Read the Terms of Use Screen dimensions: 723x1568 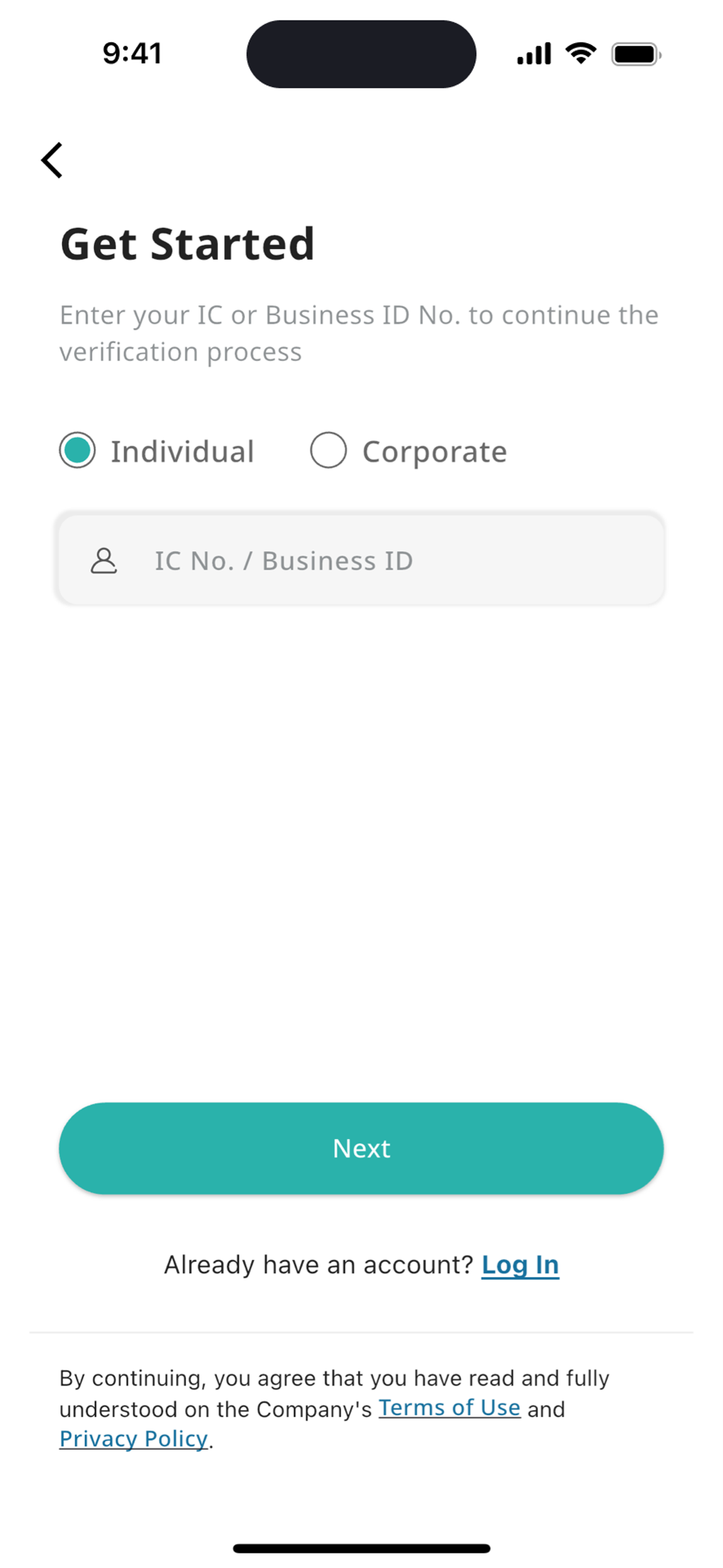coord(450,1408)
